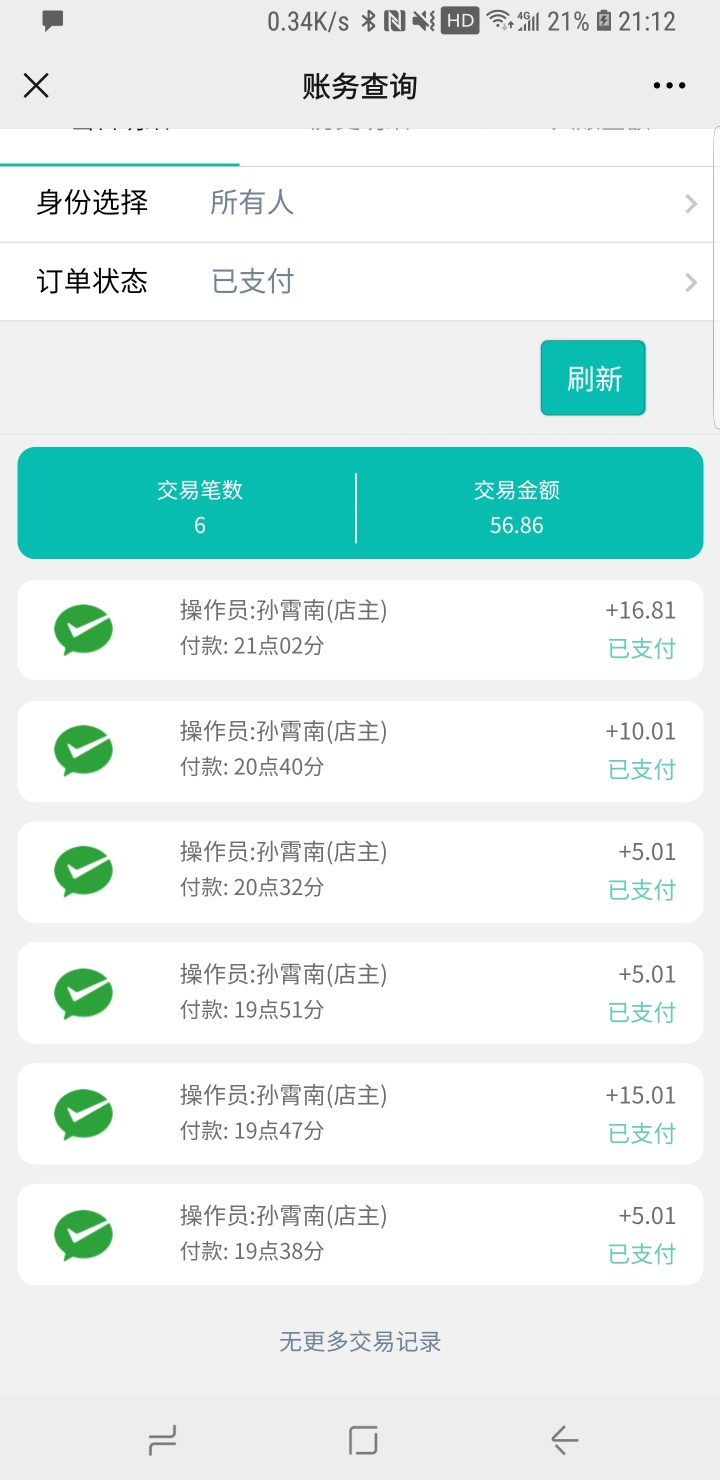
Task: Open the three-dot overflow menu
Action: click(669, 86)
